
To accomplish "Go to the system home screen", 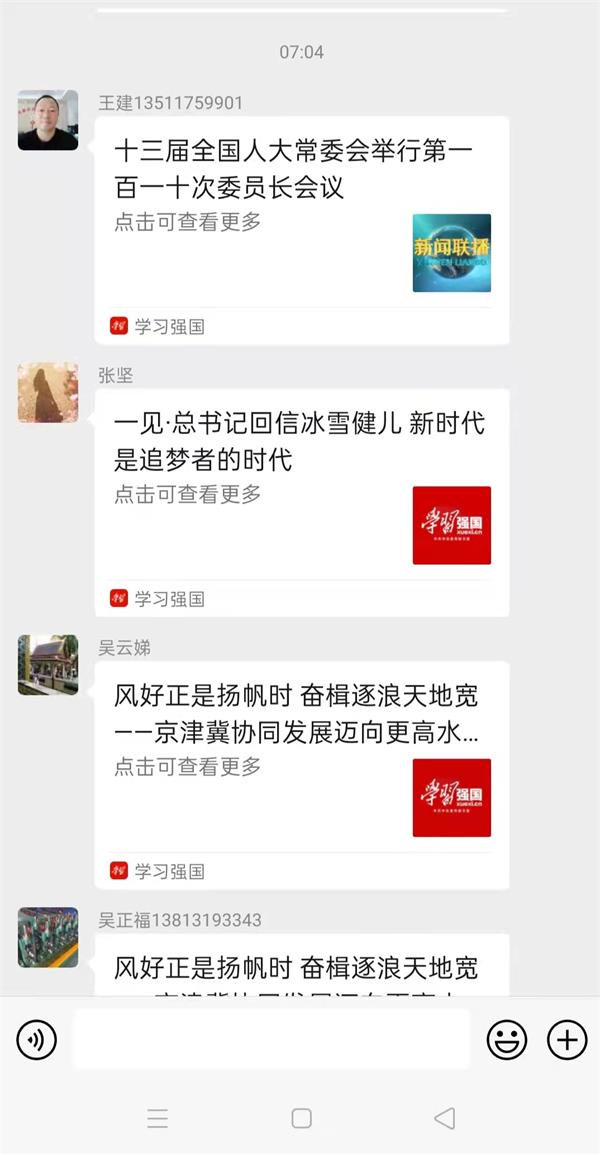I will click(301, 1118).
